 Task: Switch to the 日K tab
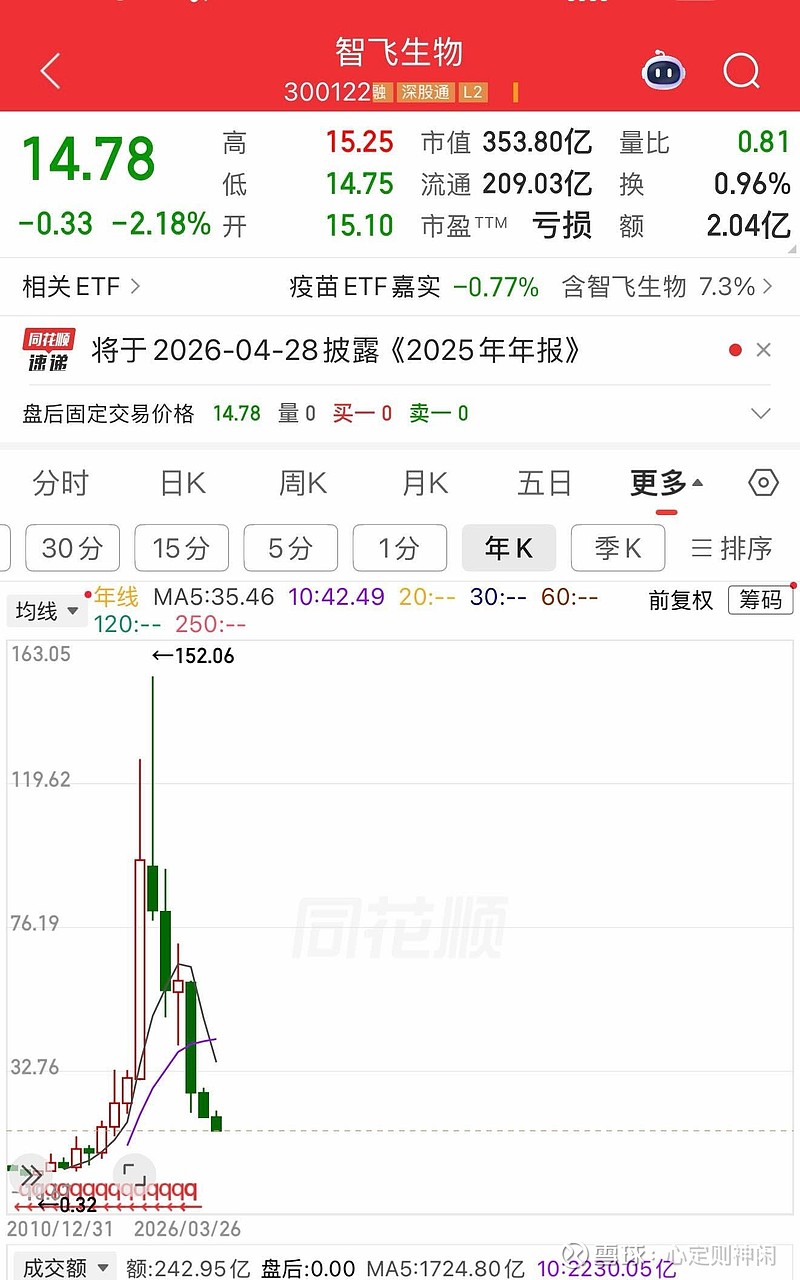click(180, 482)
